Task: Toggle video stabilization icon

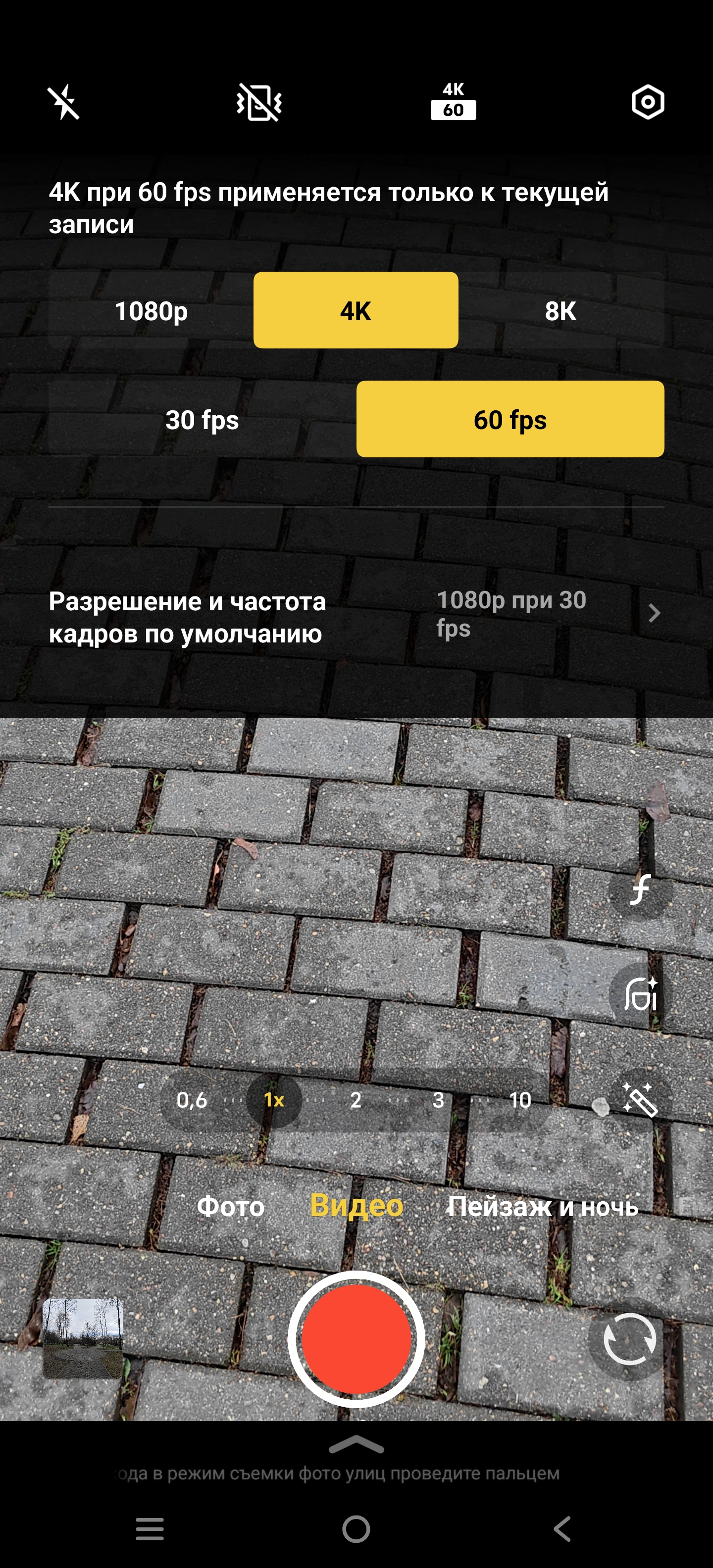Action: click(259, 102)
